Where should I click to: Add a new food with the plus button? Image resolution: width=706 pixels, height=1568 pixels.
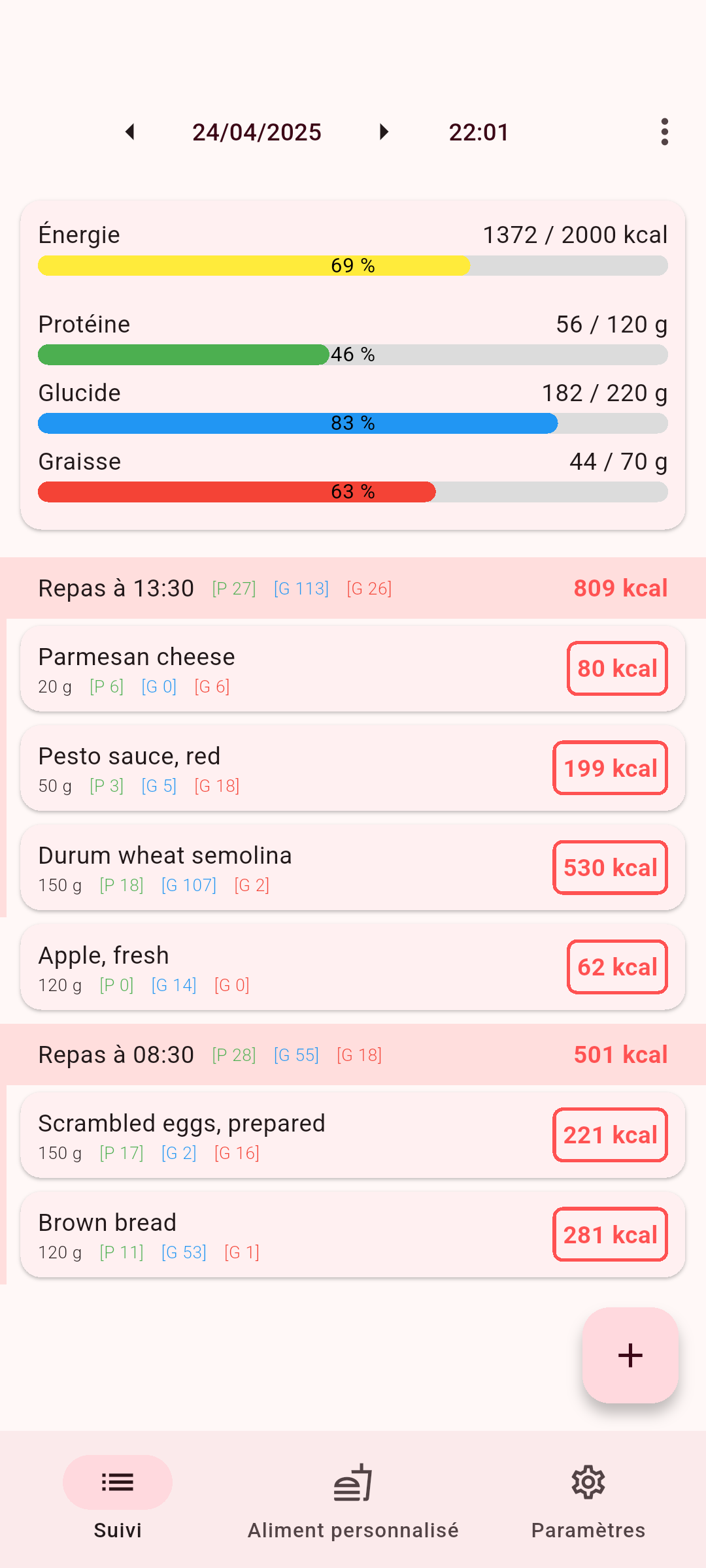[x=630, y=1355]
